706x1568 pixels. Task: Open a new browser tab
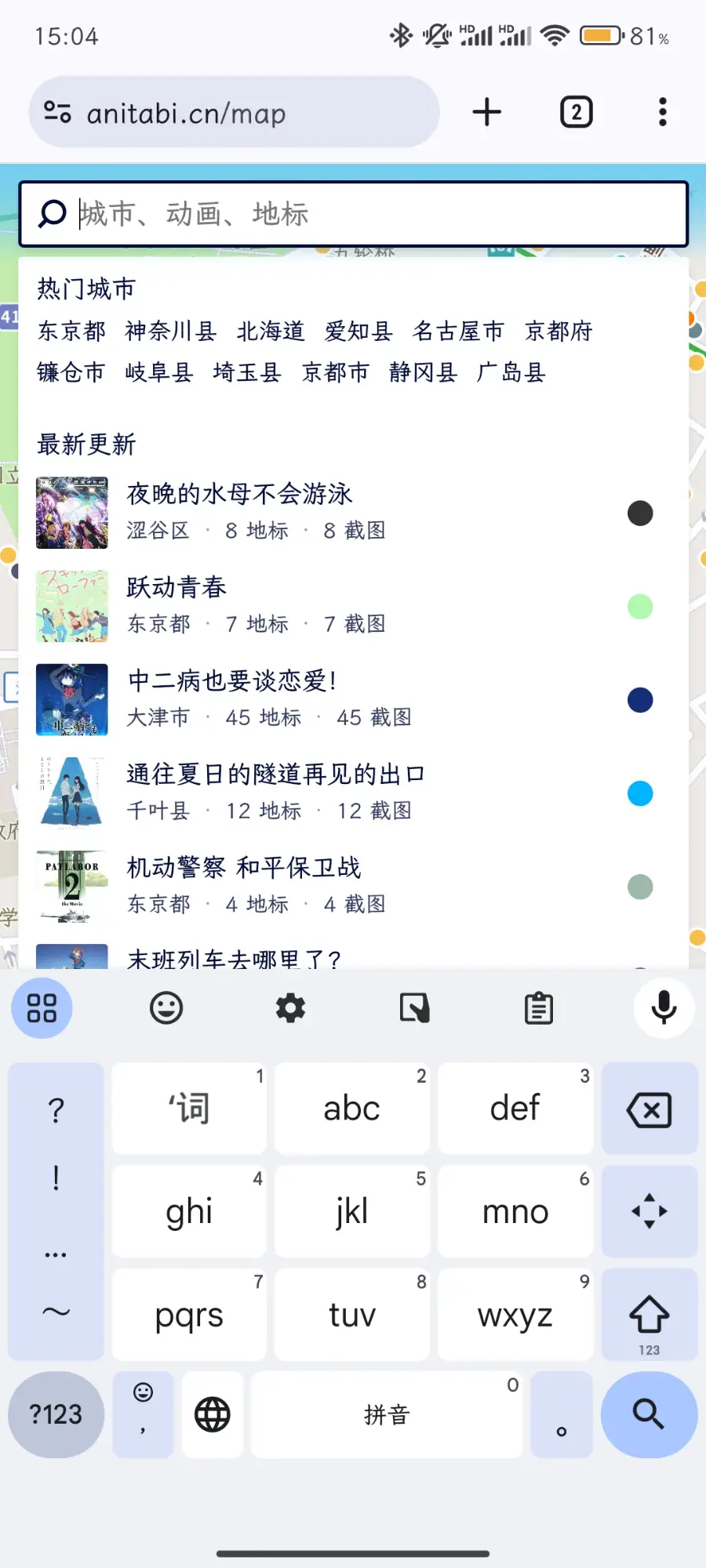pyautogui.click(x=487, y=112)
